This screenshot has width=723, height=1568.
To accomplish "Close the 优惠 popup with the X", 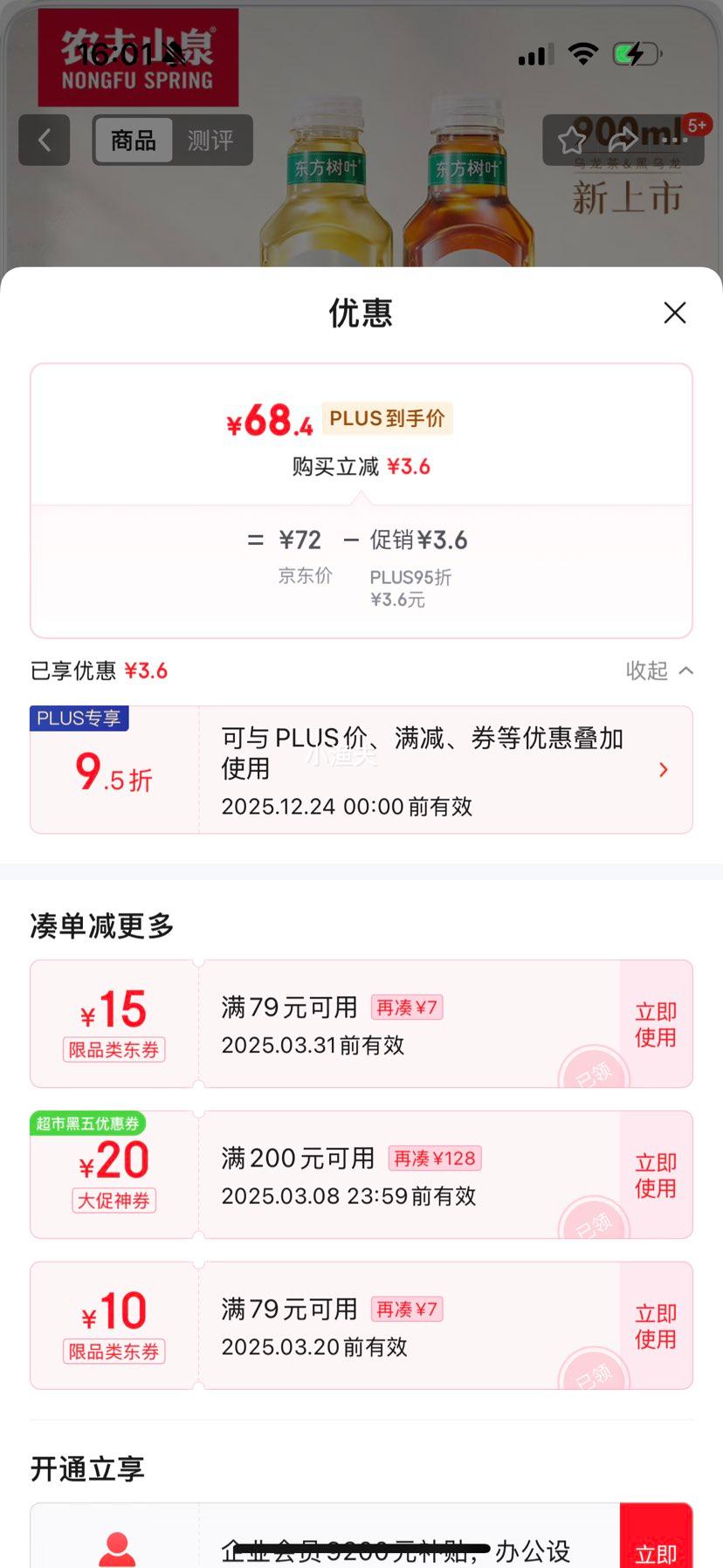I will [674, 313].
